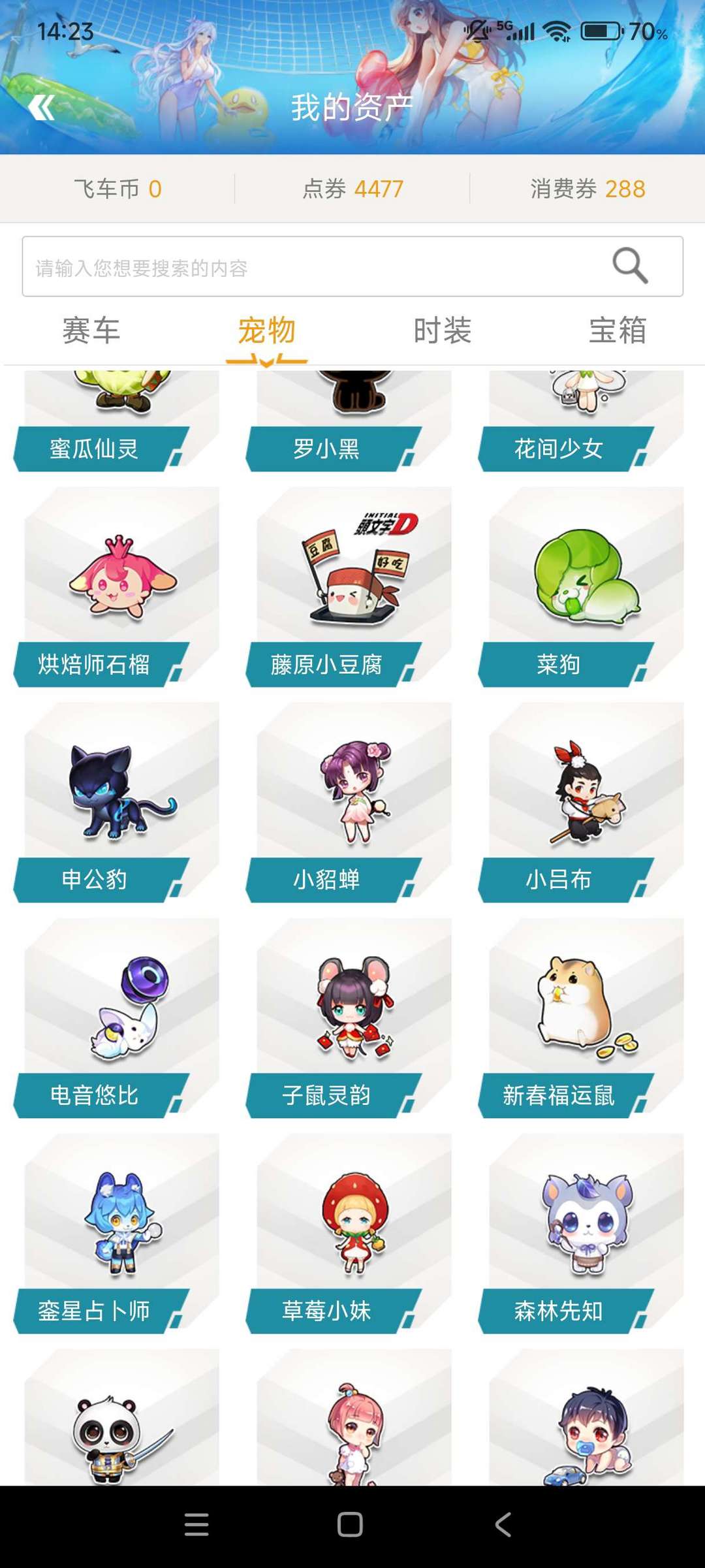
Task: Focus the search input field
Action: coord(352,266)
